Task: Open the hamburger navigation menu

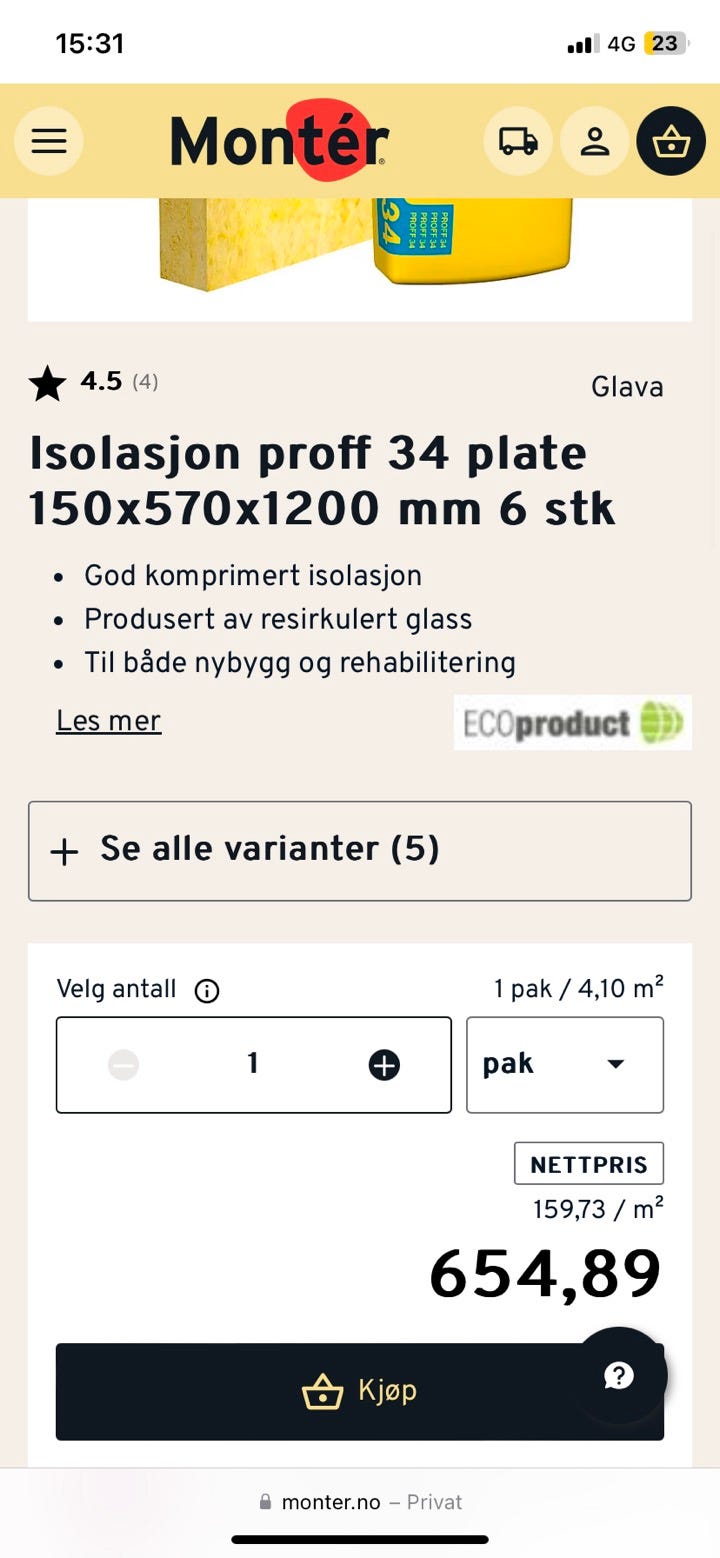Action: 48,140
